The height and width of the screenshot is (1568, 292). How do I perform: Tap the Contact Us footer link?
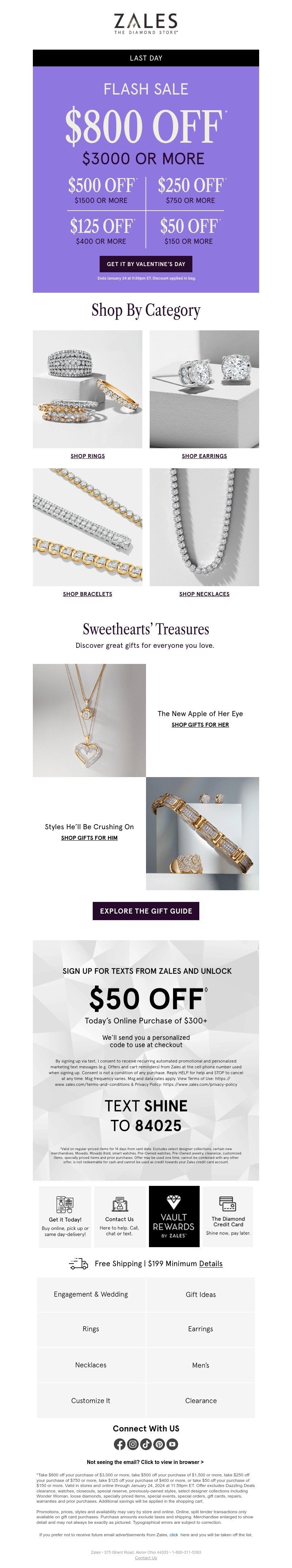click(x=146, y=1558)
